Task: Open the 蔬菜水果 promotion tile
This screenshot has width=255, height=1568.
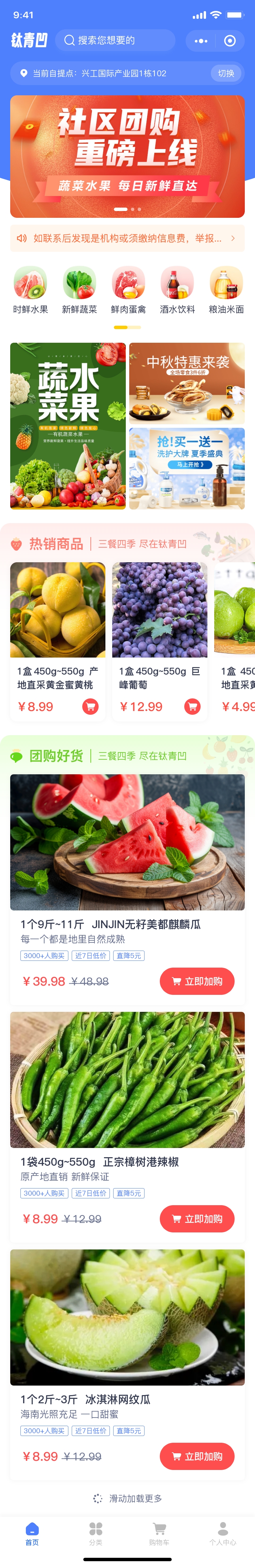Action: pyautogui.click(x=68, y=425)
